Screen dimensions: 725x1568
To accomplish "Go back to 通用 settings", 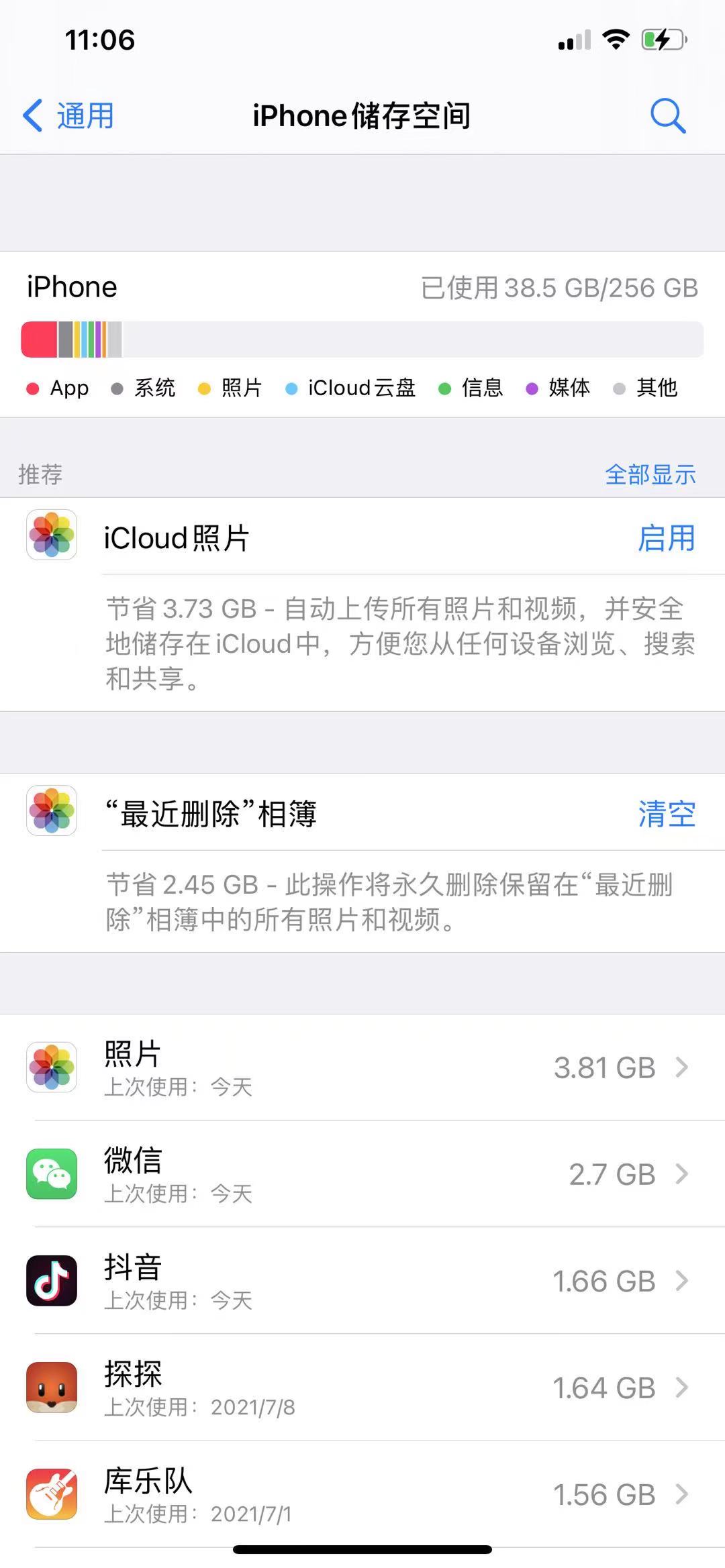I will tap(68, 115).
